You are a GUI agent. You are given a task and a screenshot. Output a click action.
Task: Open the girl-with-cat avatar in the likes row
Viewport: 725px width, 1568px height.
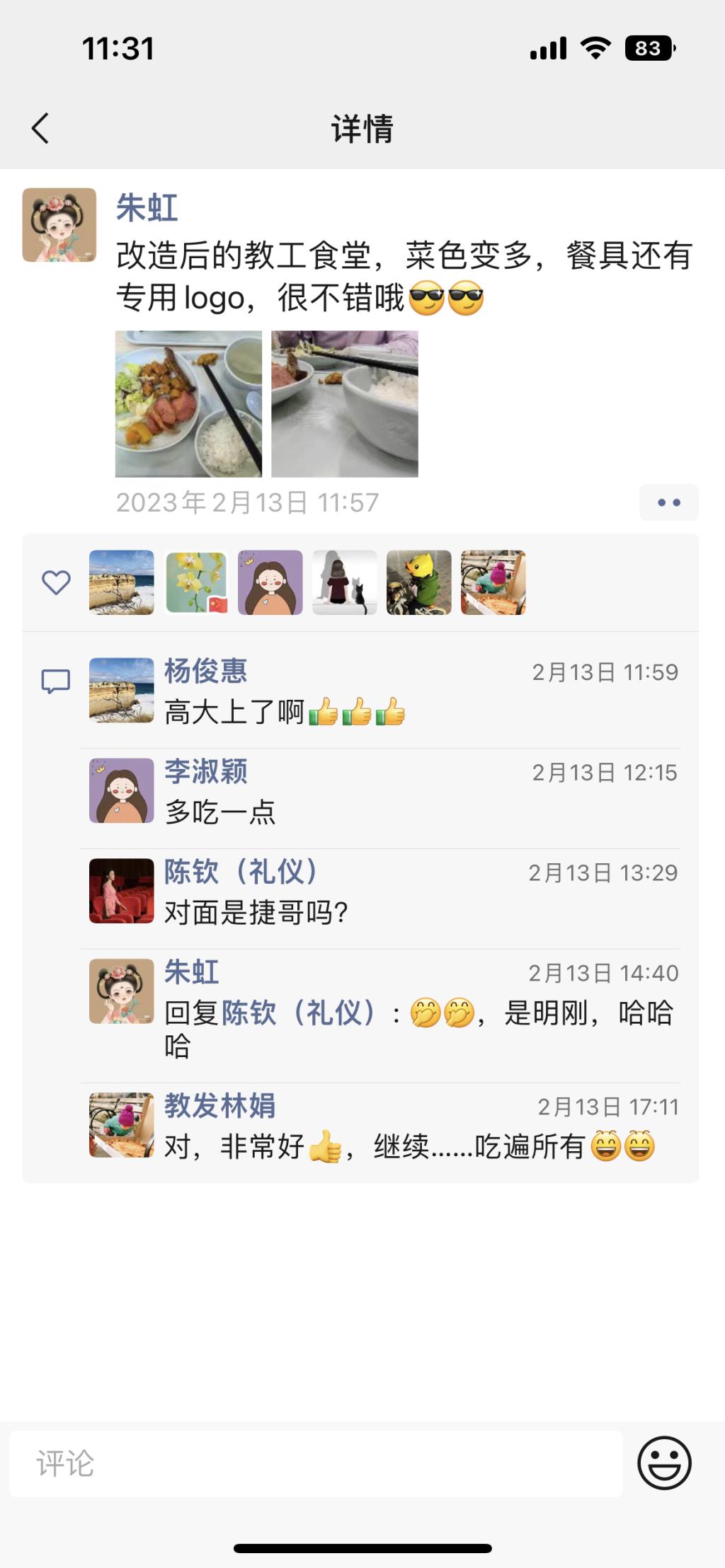[345, 582]
